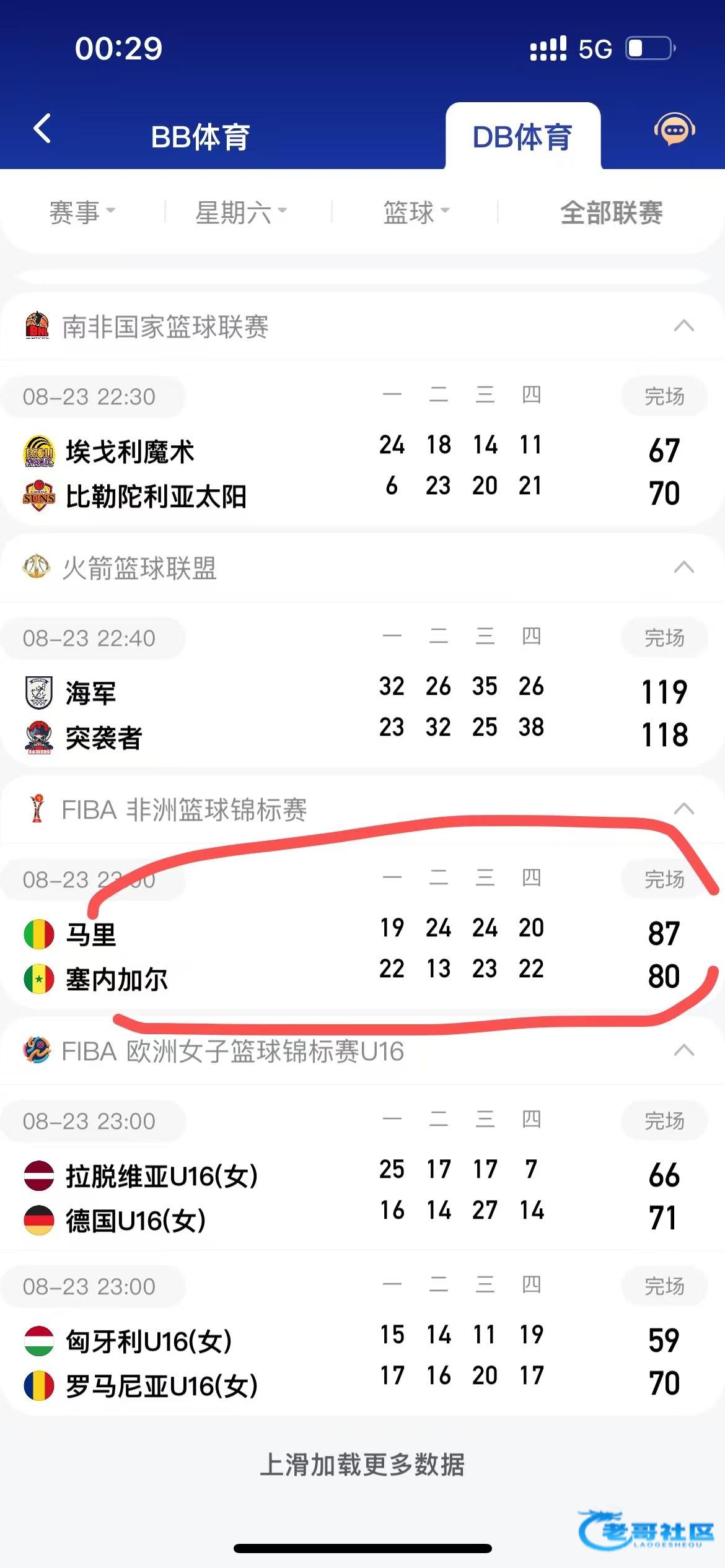The height and width of the screenshot is (1568, 725).
Task: Select the DB体育 tab
Action: 522,137
